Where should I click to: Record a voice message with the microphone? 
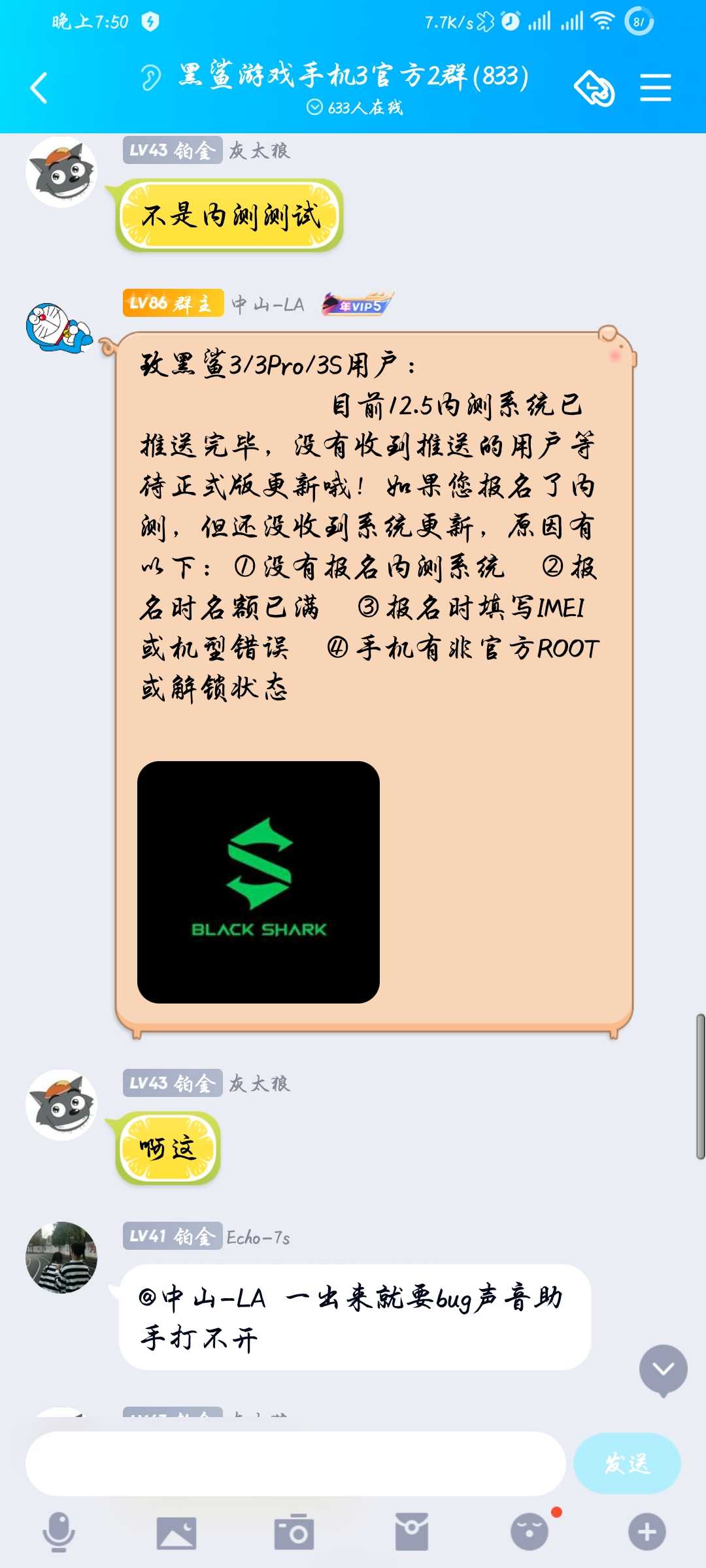59,1532
